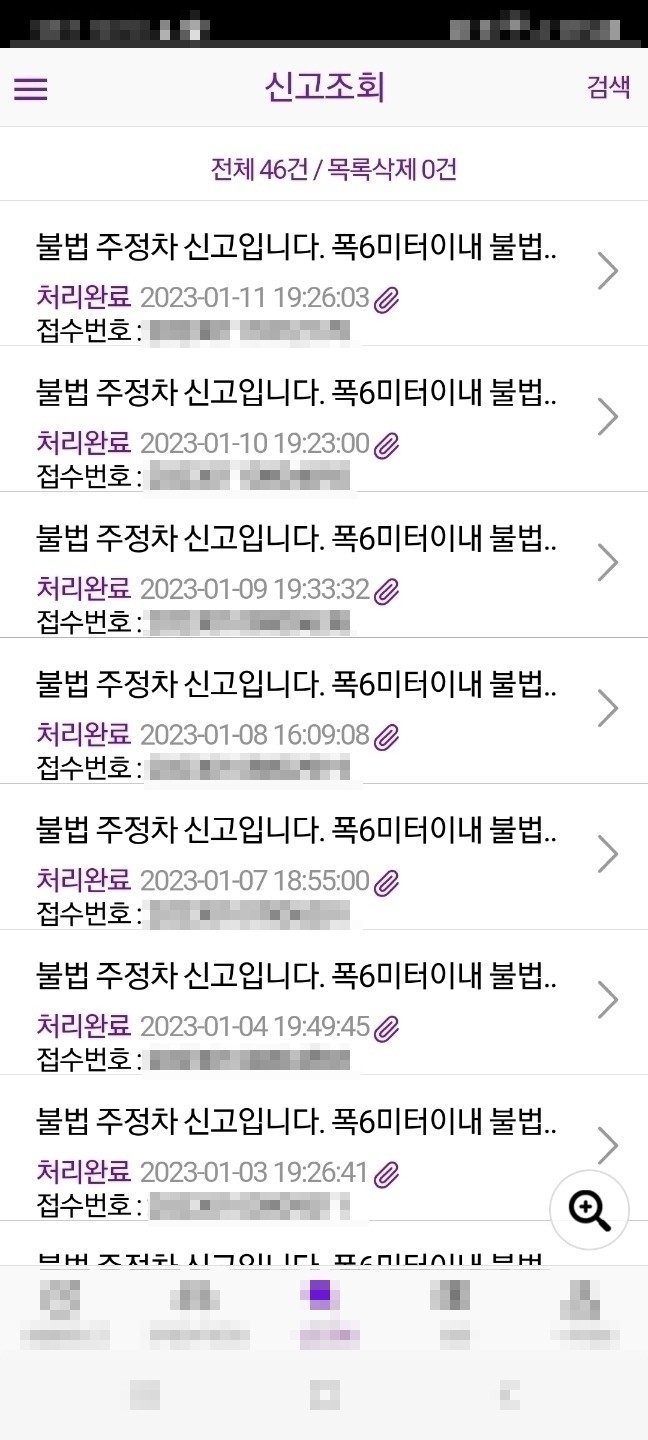View the report dated 2023-01-09 19:33:32

(300, 564)
